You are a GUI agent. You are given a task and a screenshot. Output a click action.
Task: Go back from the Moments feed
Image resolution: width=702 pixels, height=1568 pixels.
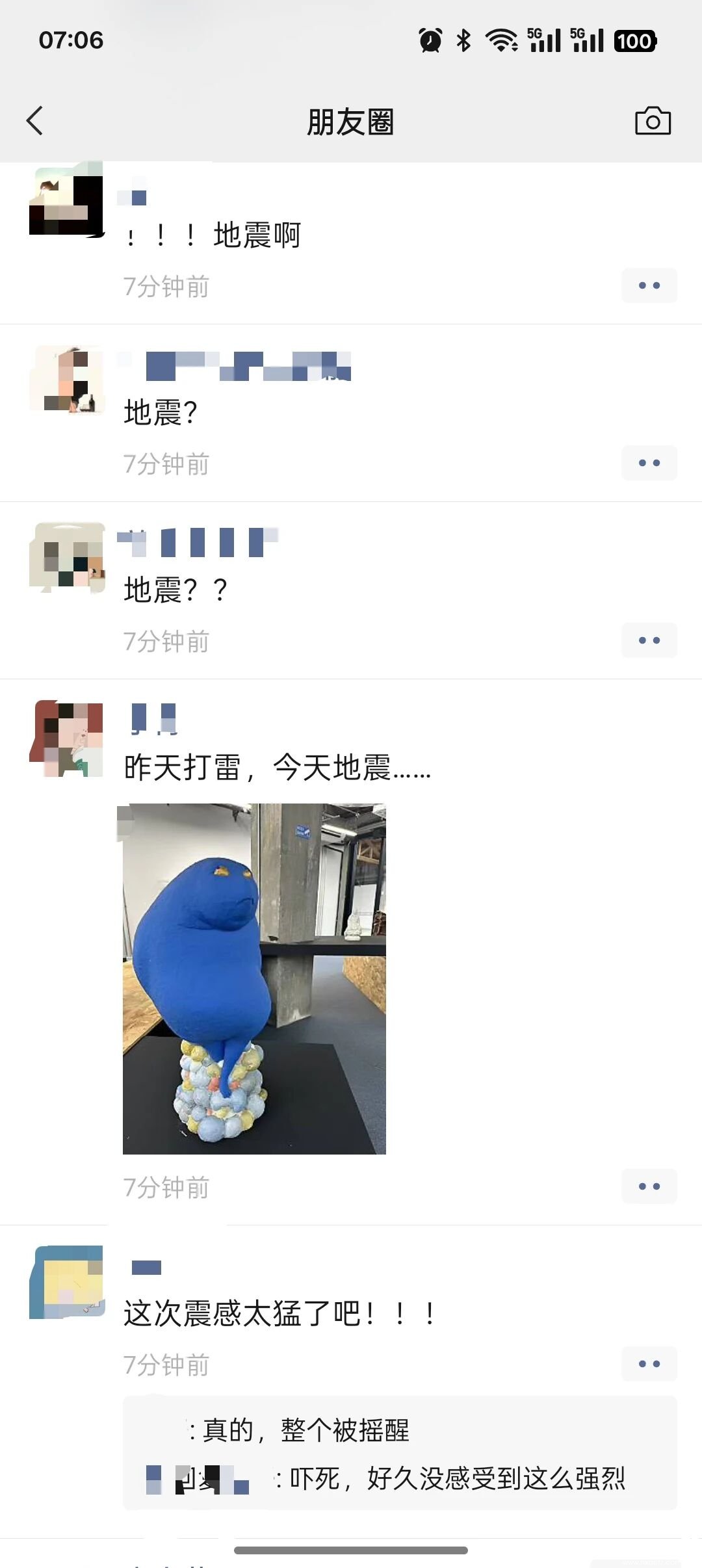[35, 121]
